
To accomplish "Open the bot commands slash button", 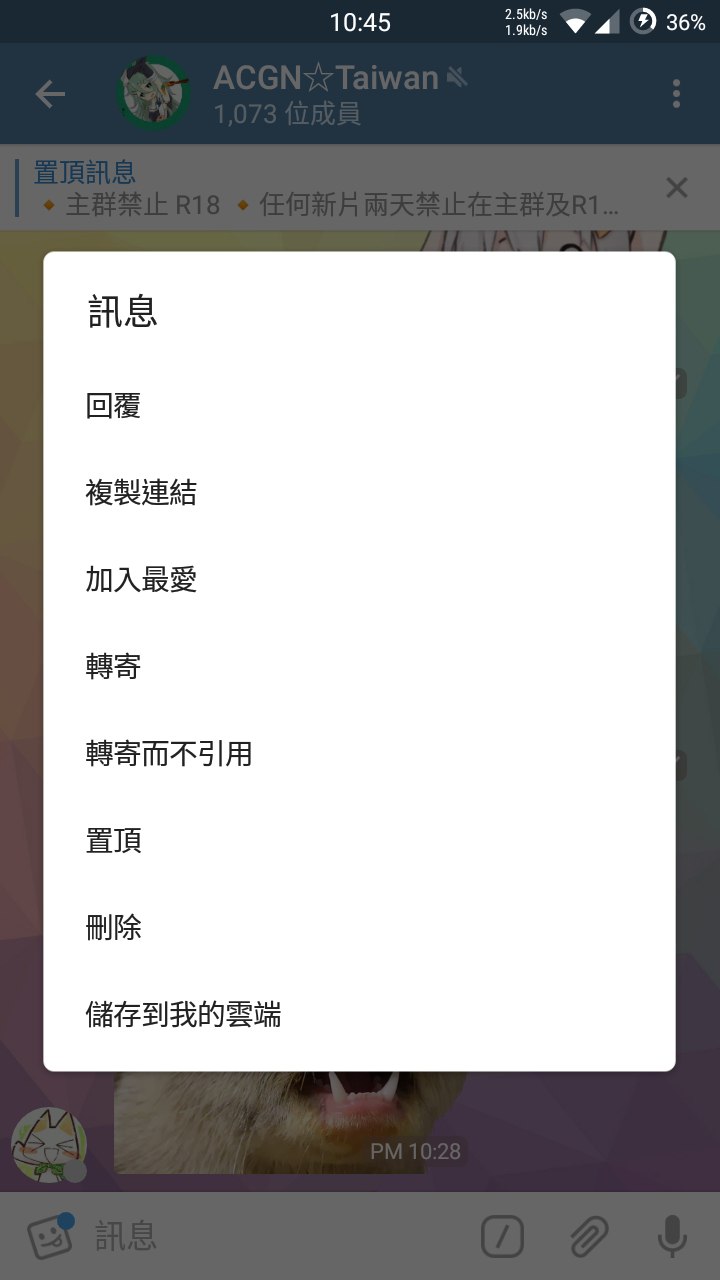I will click(502, 1238).
